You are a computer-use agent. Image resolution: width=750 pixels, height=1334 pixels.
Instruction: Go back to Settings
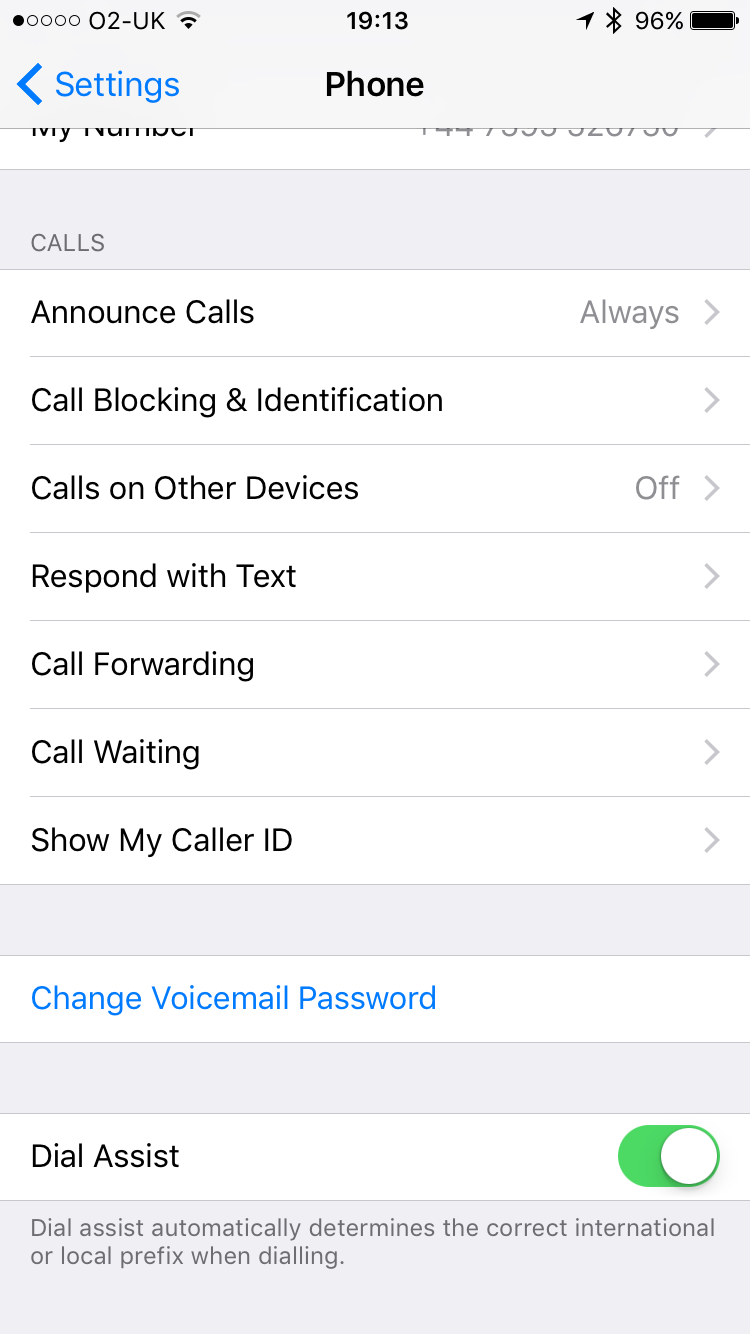point(98,85)
